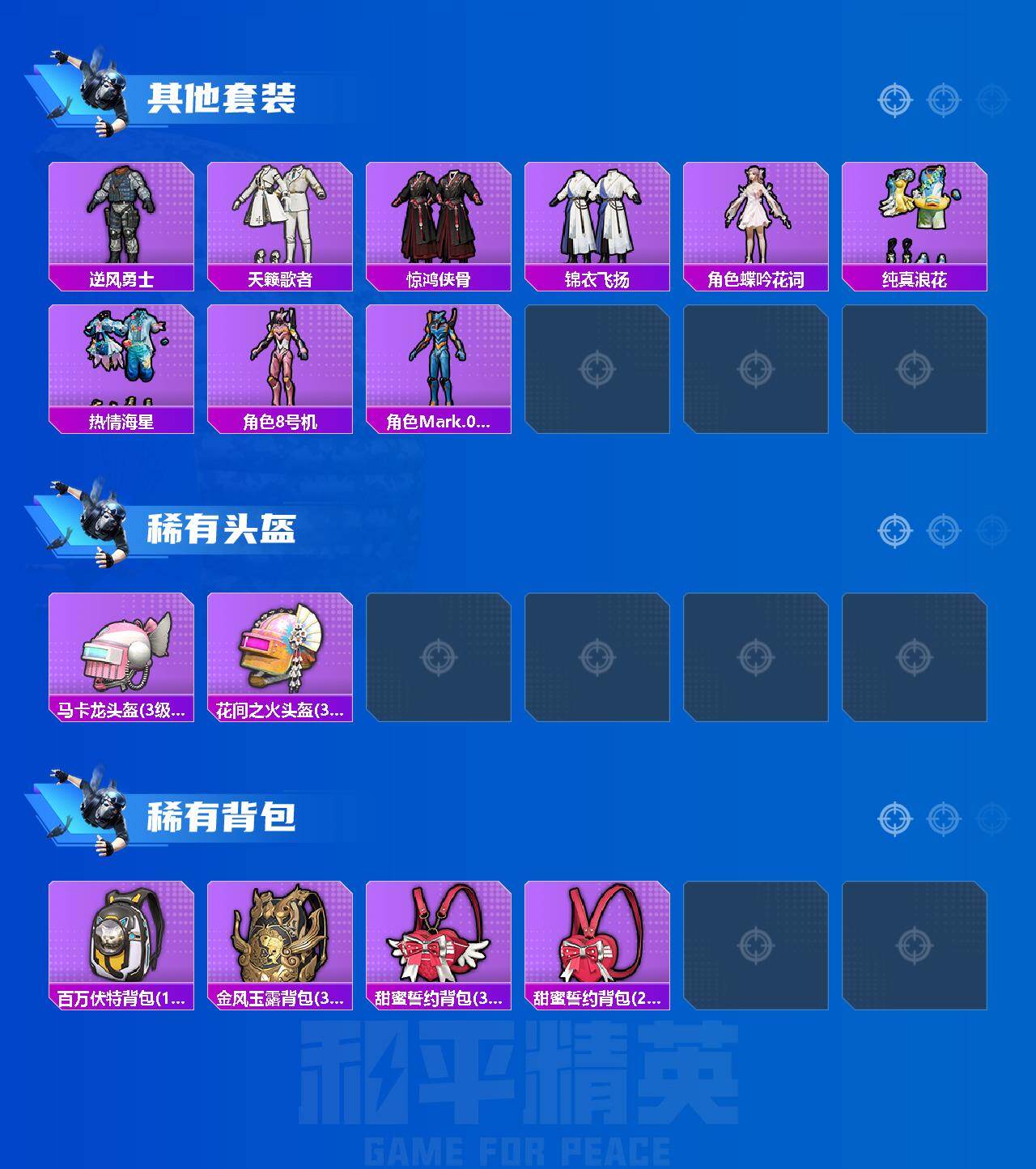
Task: Click the 其他套装 section title
Action: (x=227, y=97)
